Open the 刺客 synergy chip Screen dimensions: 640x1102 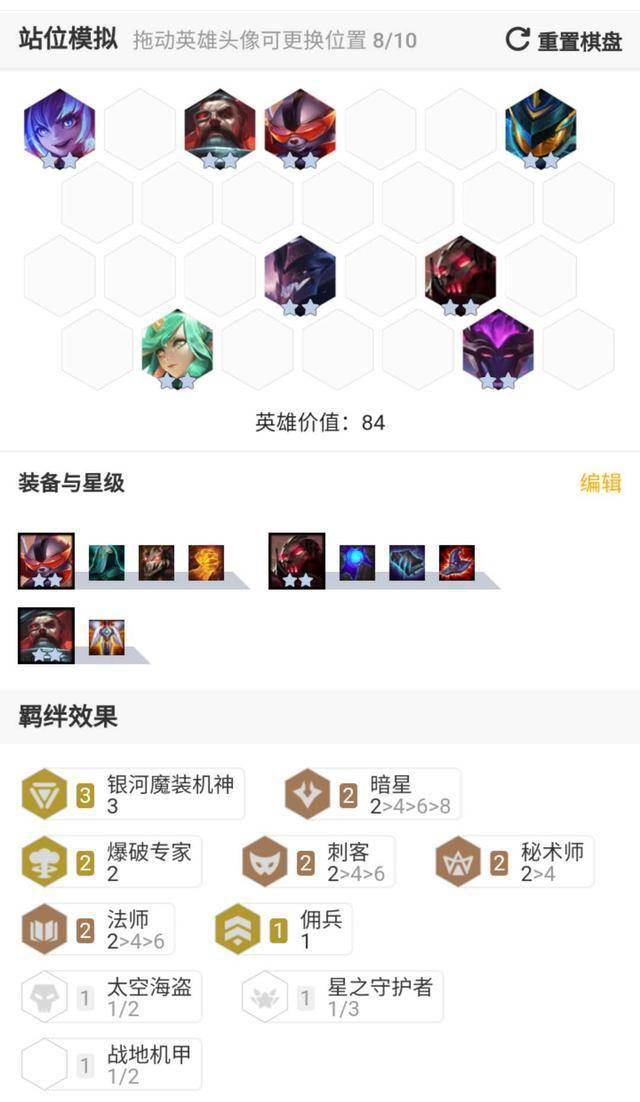pos(318,862)
